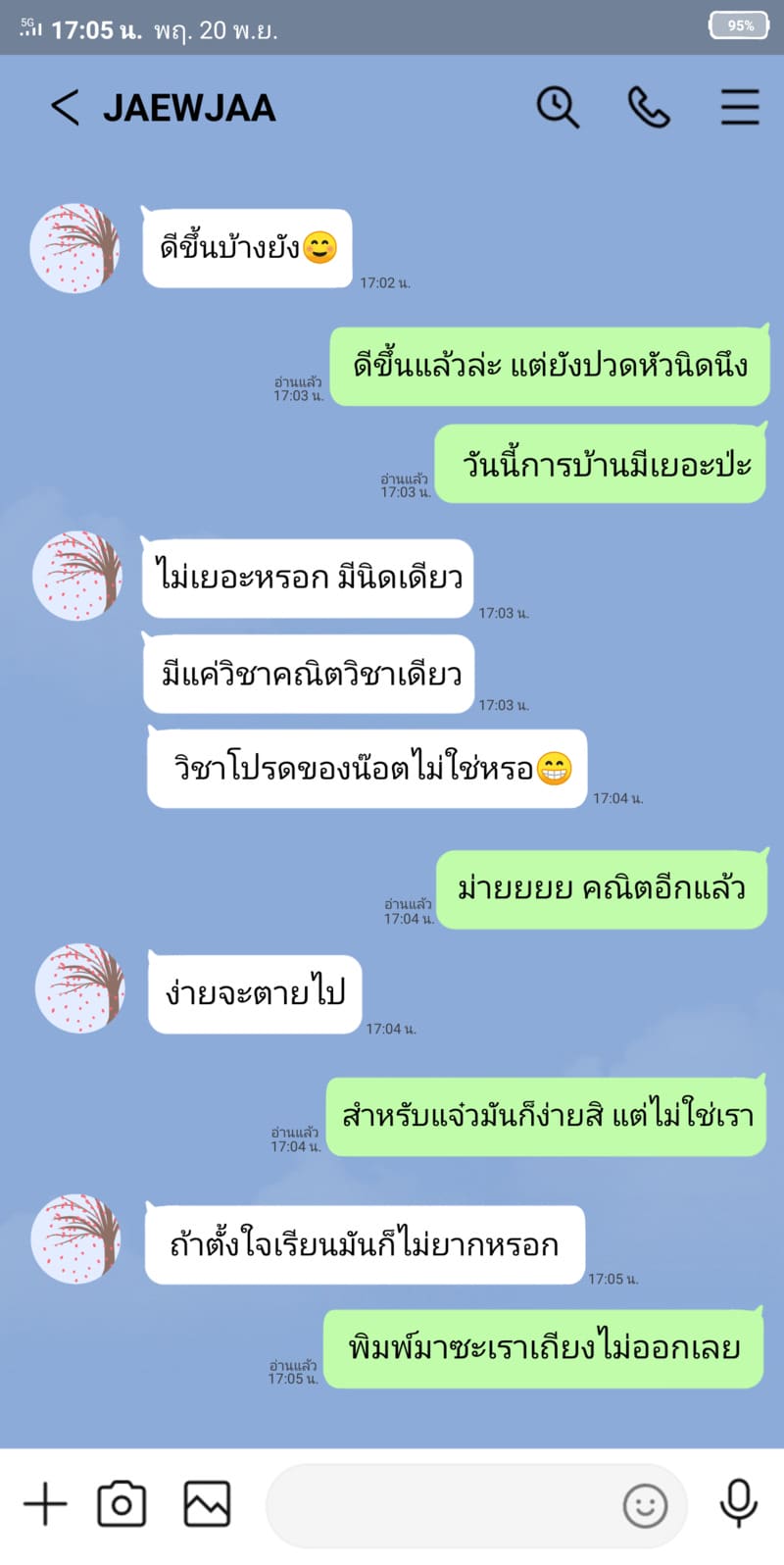This screenshot has width=784, height=1565.
Task: Tap the plus icon to attach content
Action: (x=44, y=1502)
